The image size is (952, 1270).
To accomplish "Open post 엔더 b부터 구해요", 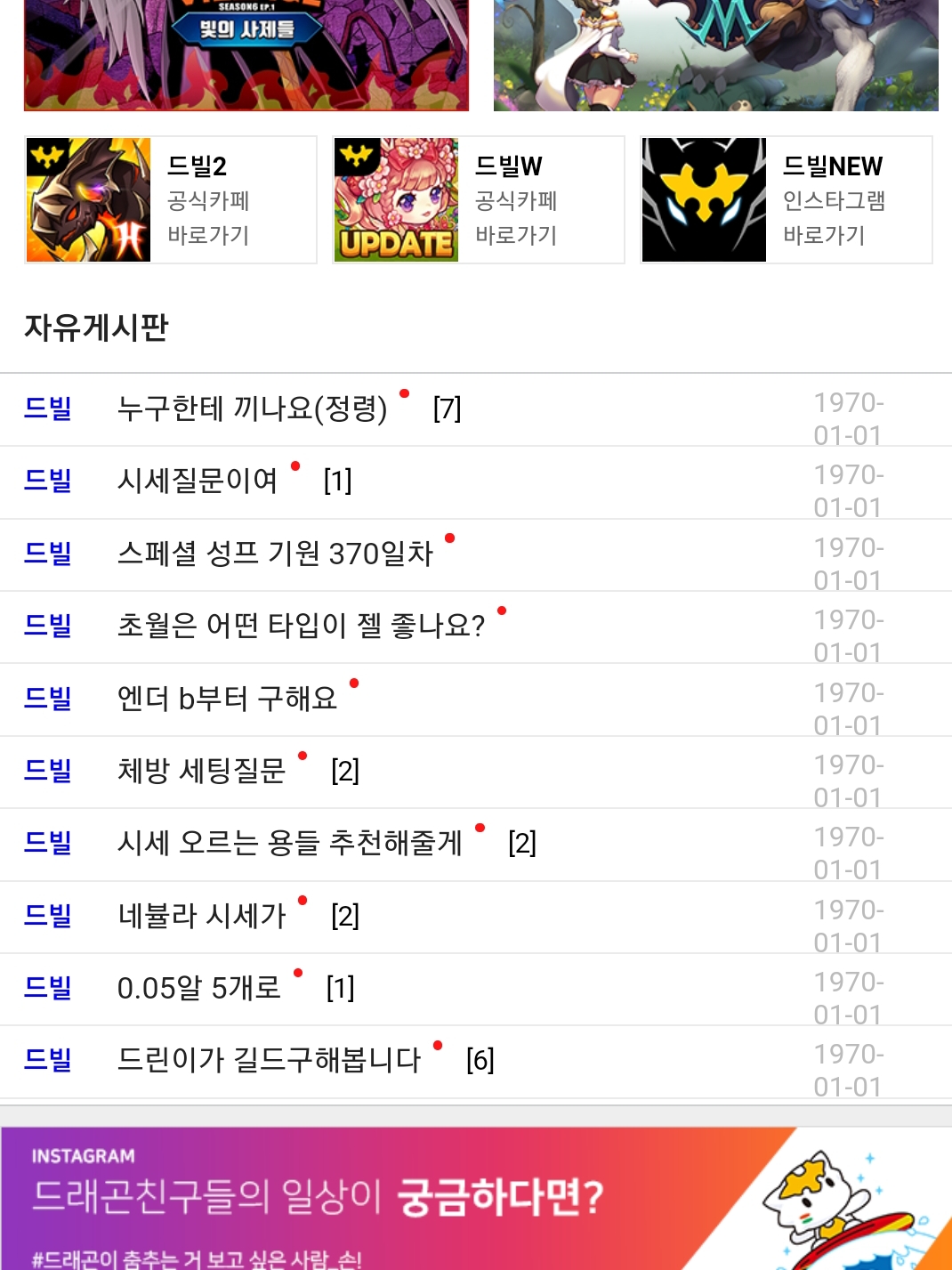I will 227,699.
